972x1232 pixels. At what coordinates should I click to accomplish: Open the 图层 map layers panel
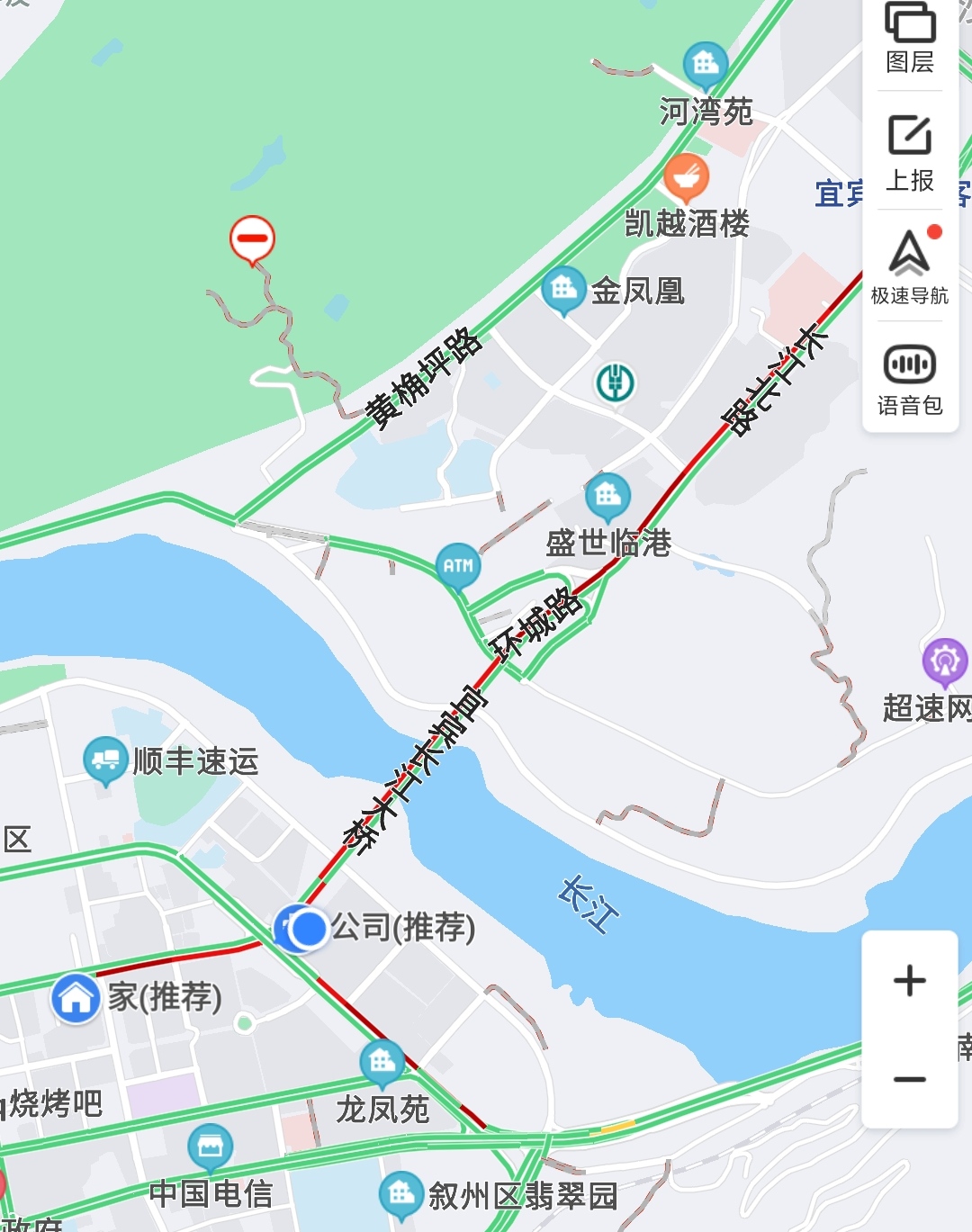[910, 38]
